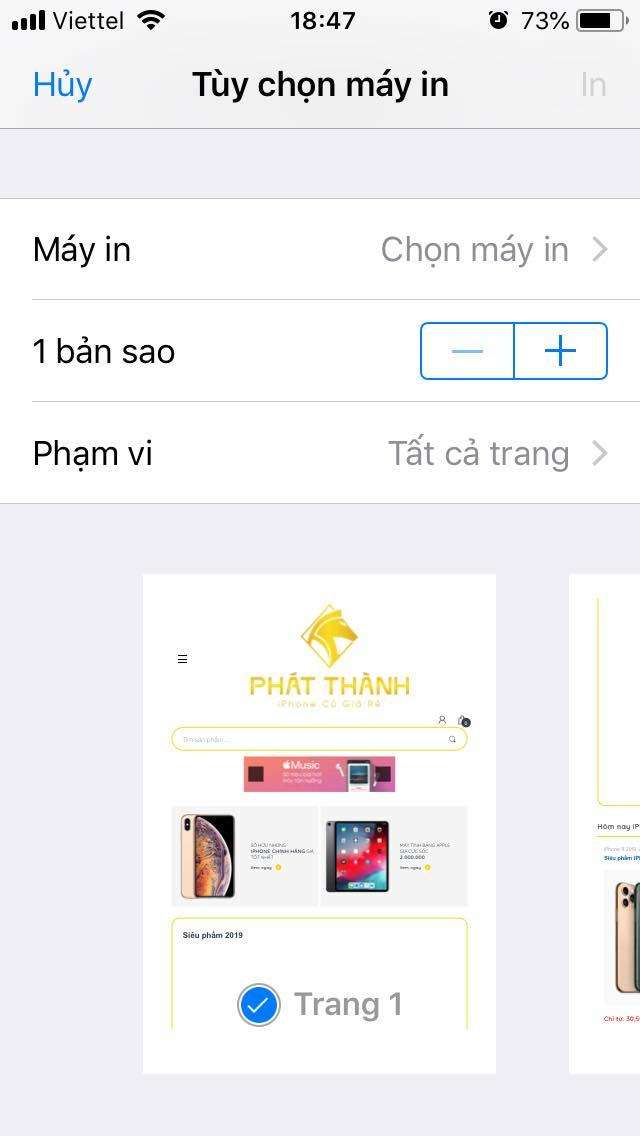This screenshot has height=1136, width=640.
Task: Decrease number of copies with minus
Action: point(467,351)
